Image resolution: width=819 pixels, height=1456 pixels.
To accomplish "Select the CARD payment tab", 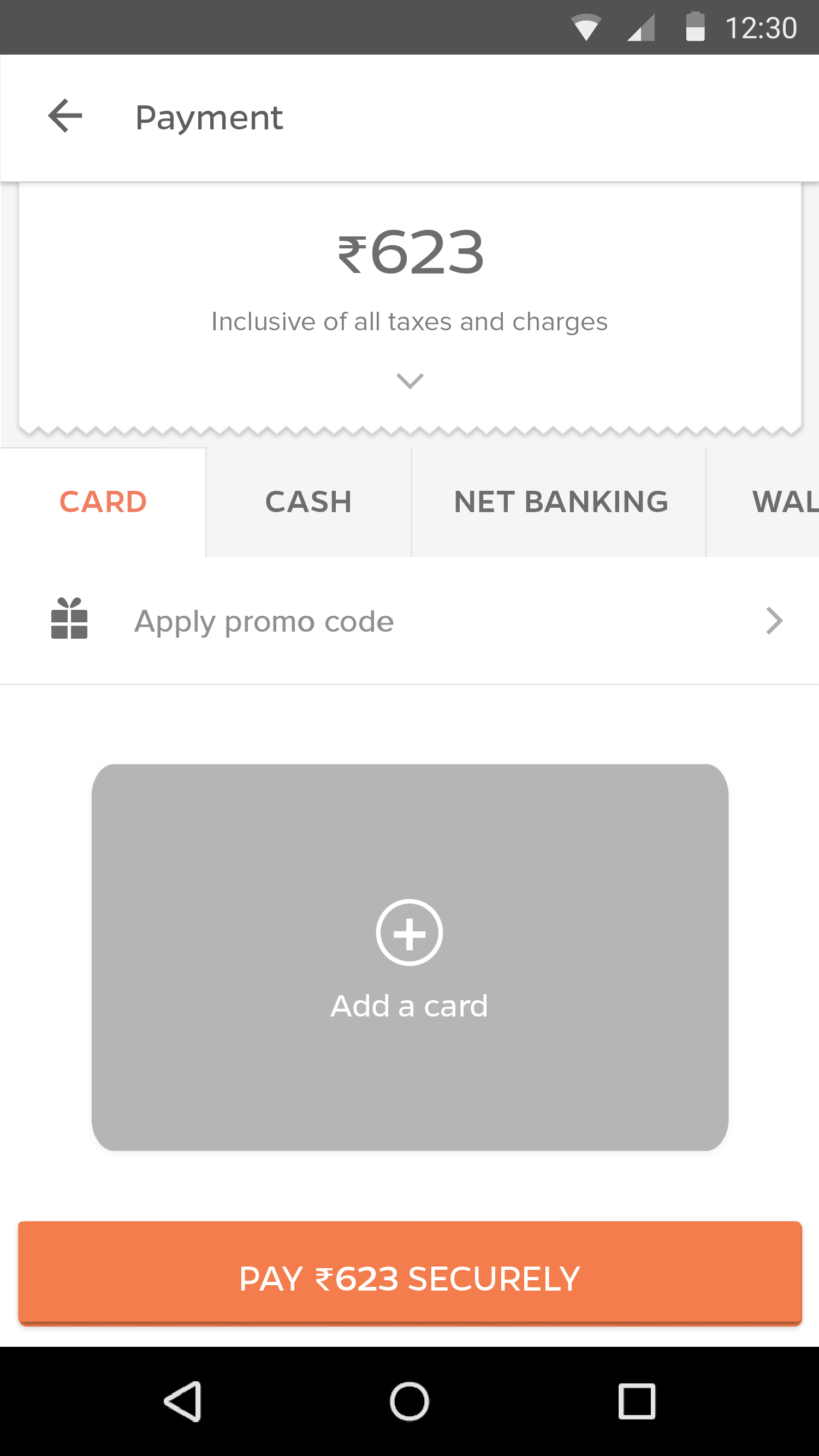I will pos(103,502).
